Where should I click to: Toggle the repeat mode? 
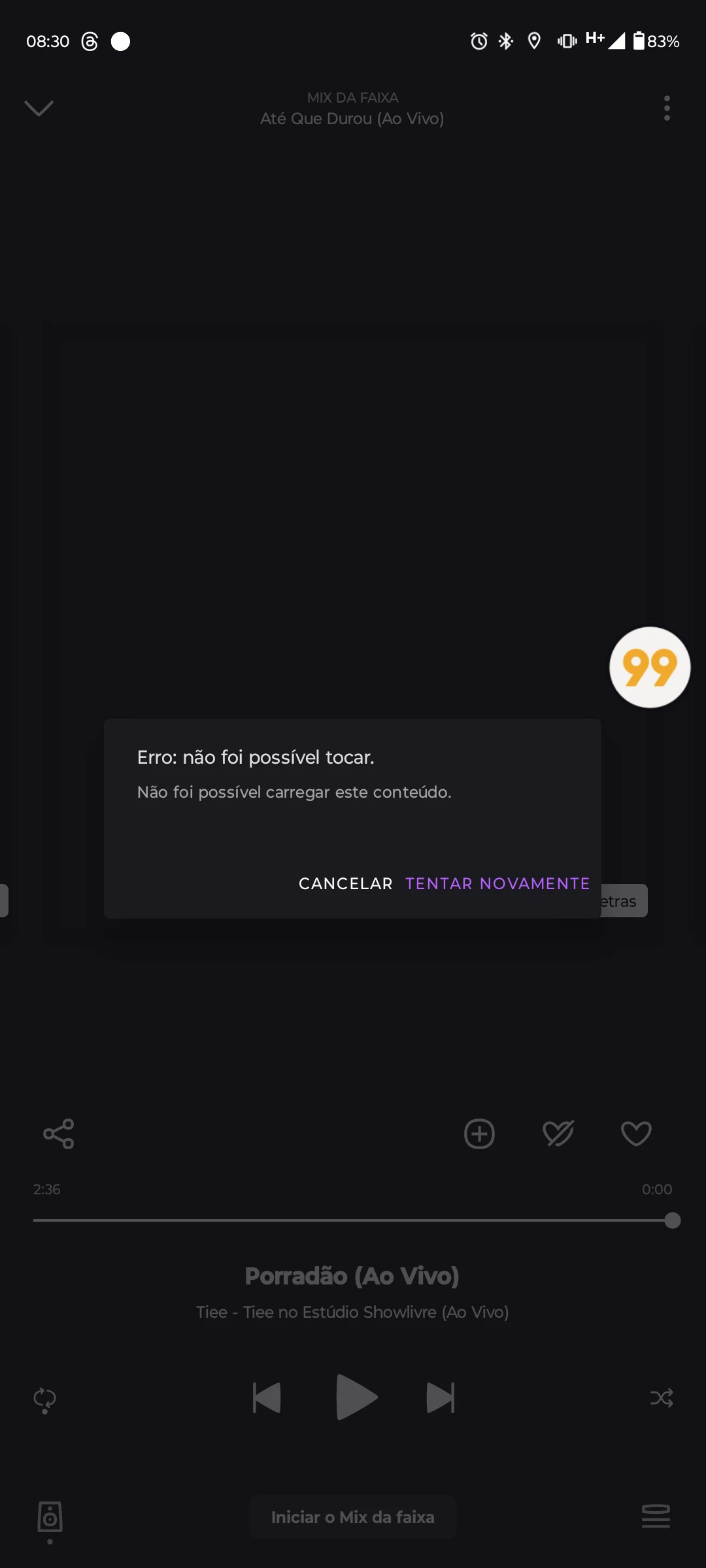click(x=44, y=1399)
